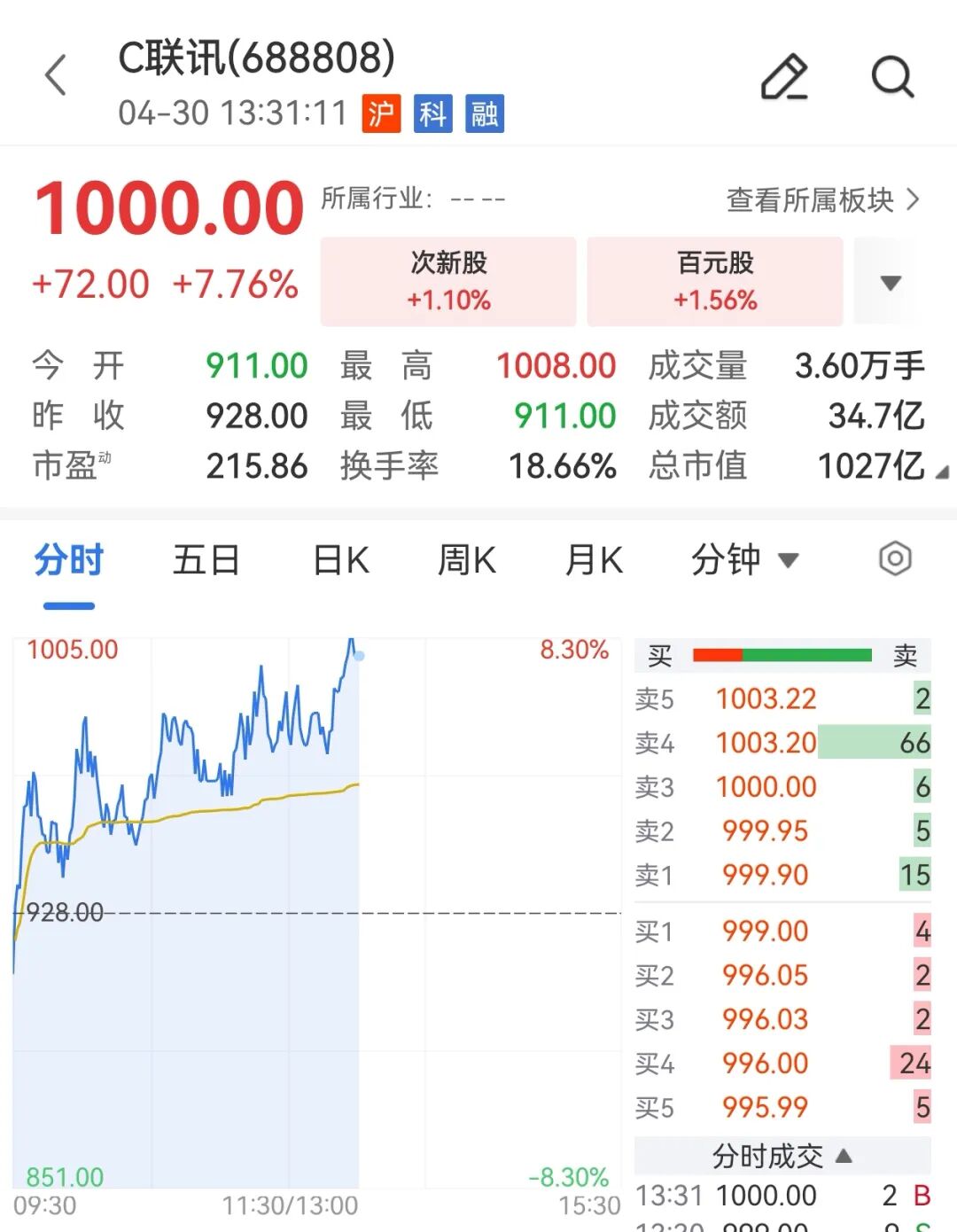
Task: Go back using the top-left arrow
Action: click(56, 75)
